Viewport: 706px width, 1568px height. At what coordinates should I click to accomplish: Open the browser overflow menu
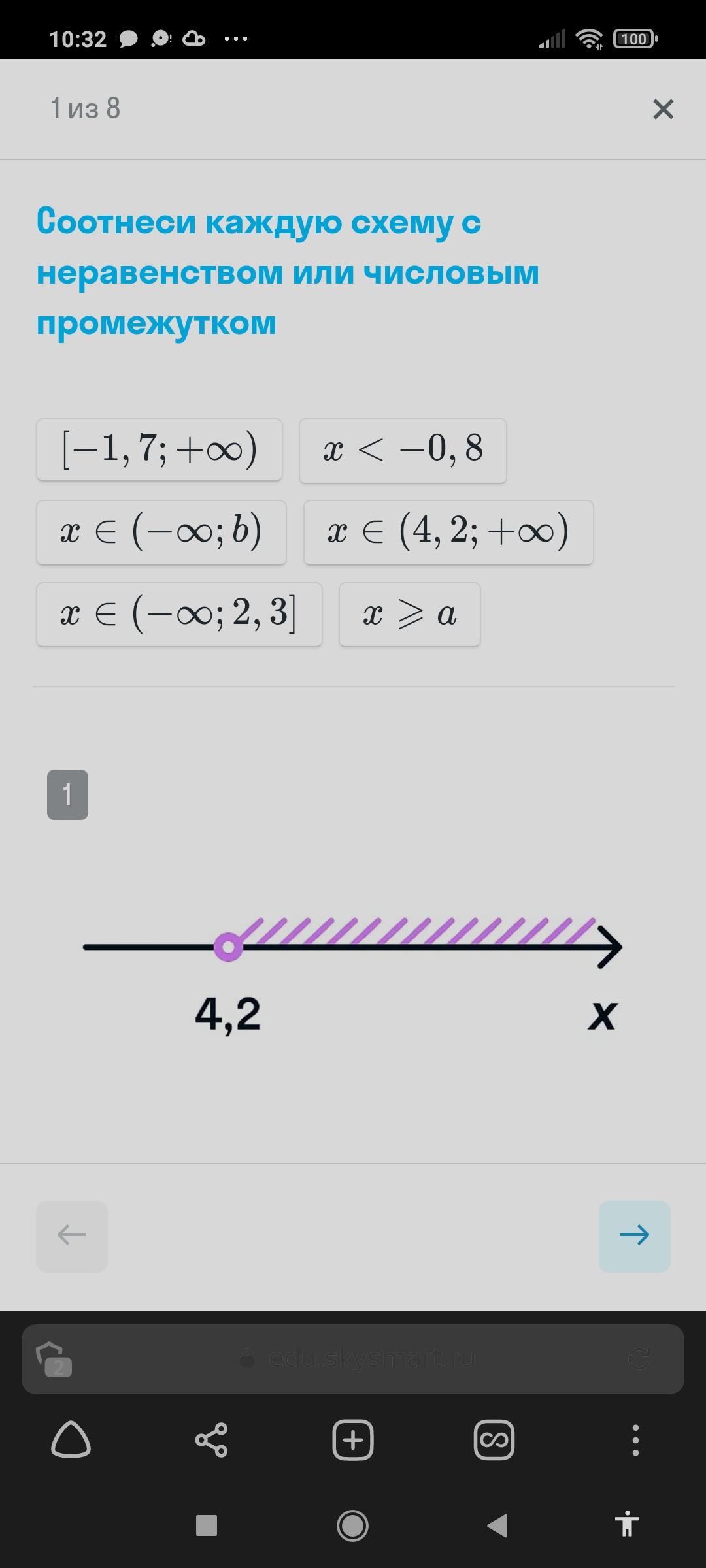pyautogui.click(x=635, y=1439)
